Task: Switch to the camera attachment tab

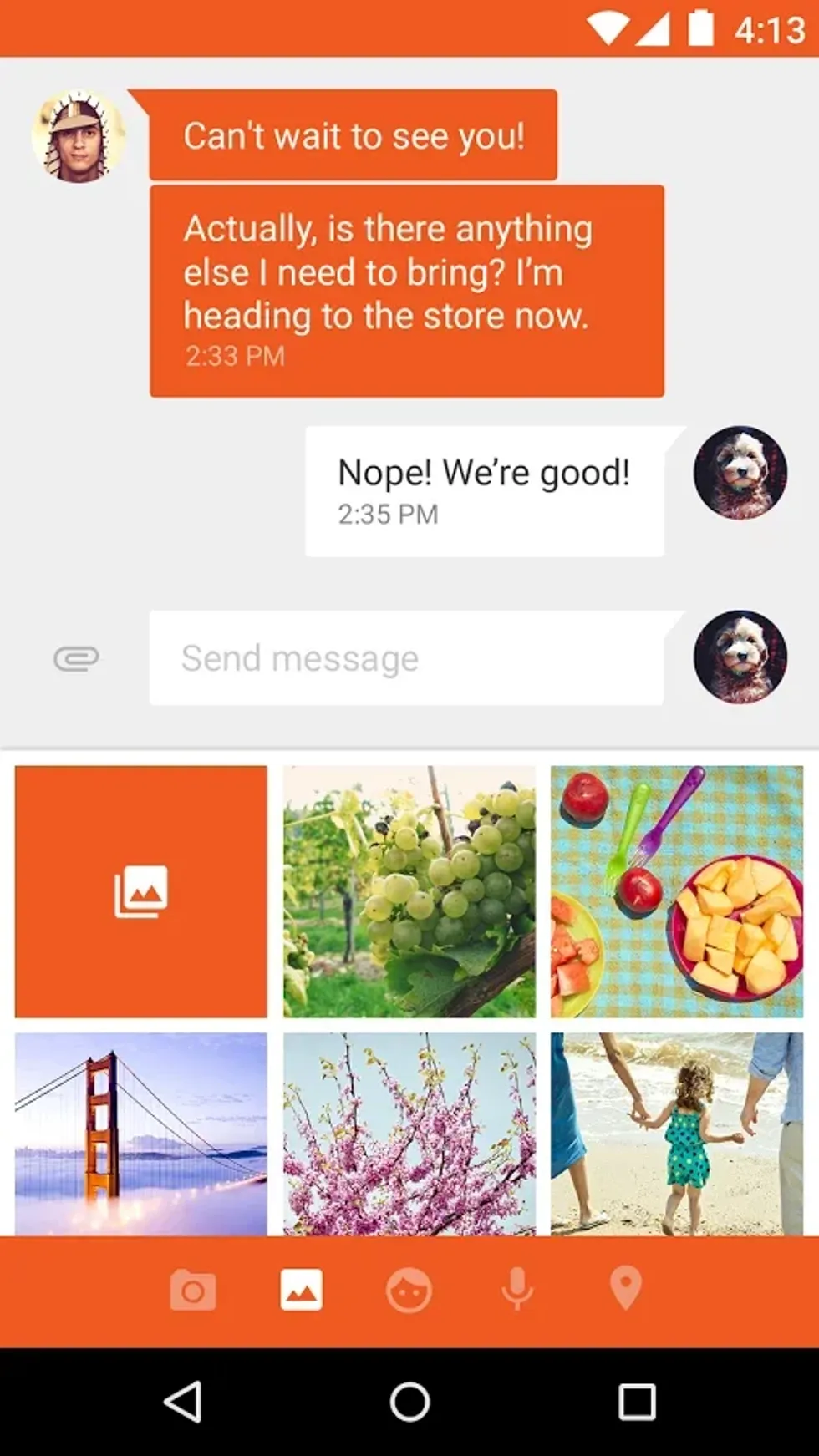Action: pos(193,1291)
